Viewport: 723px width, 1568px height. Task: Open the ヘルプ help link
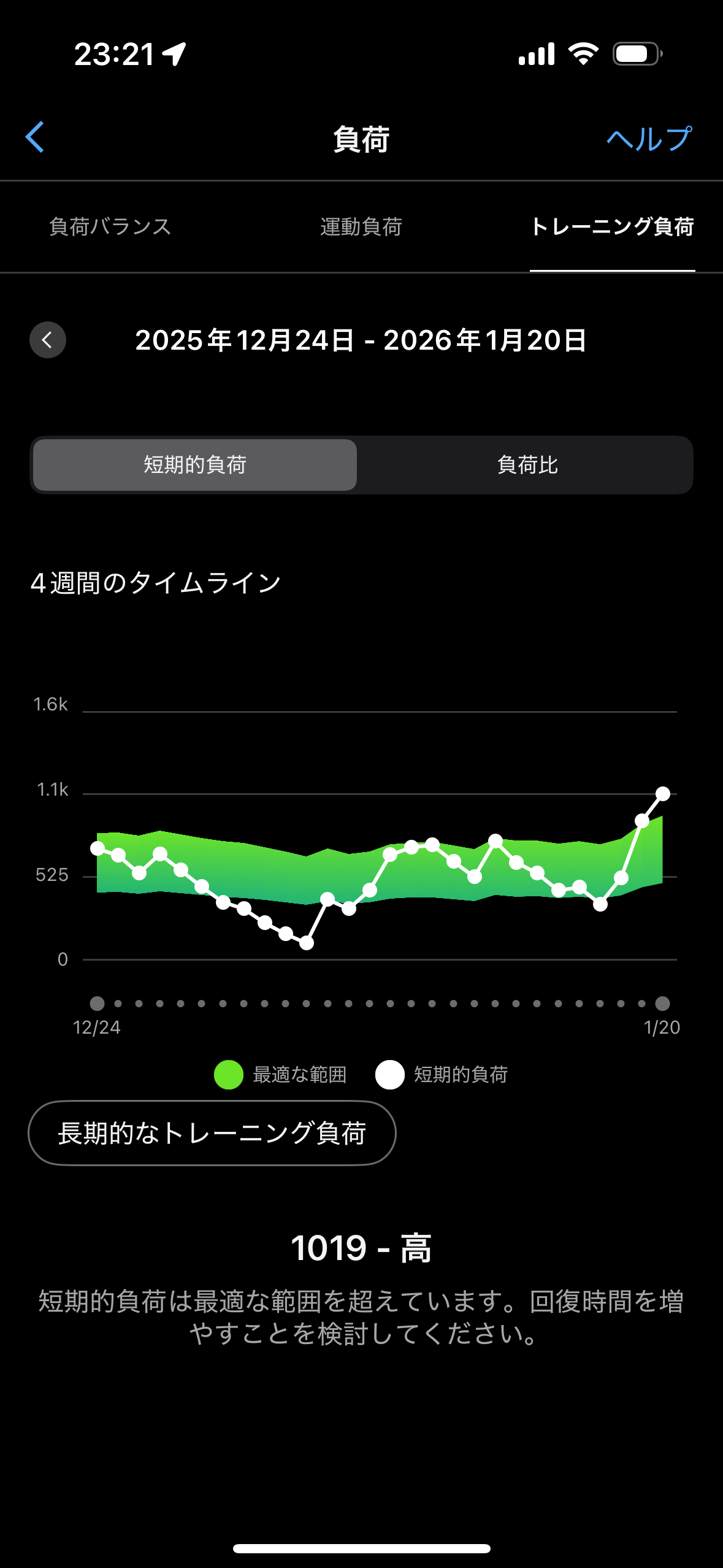(649, 139)
